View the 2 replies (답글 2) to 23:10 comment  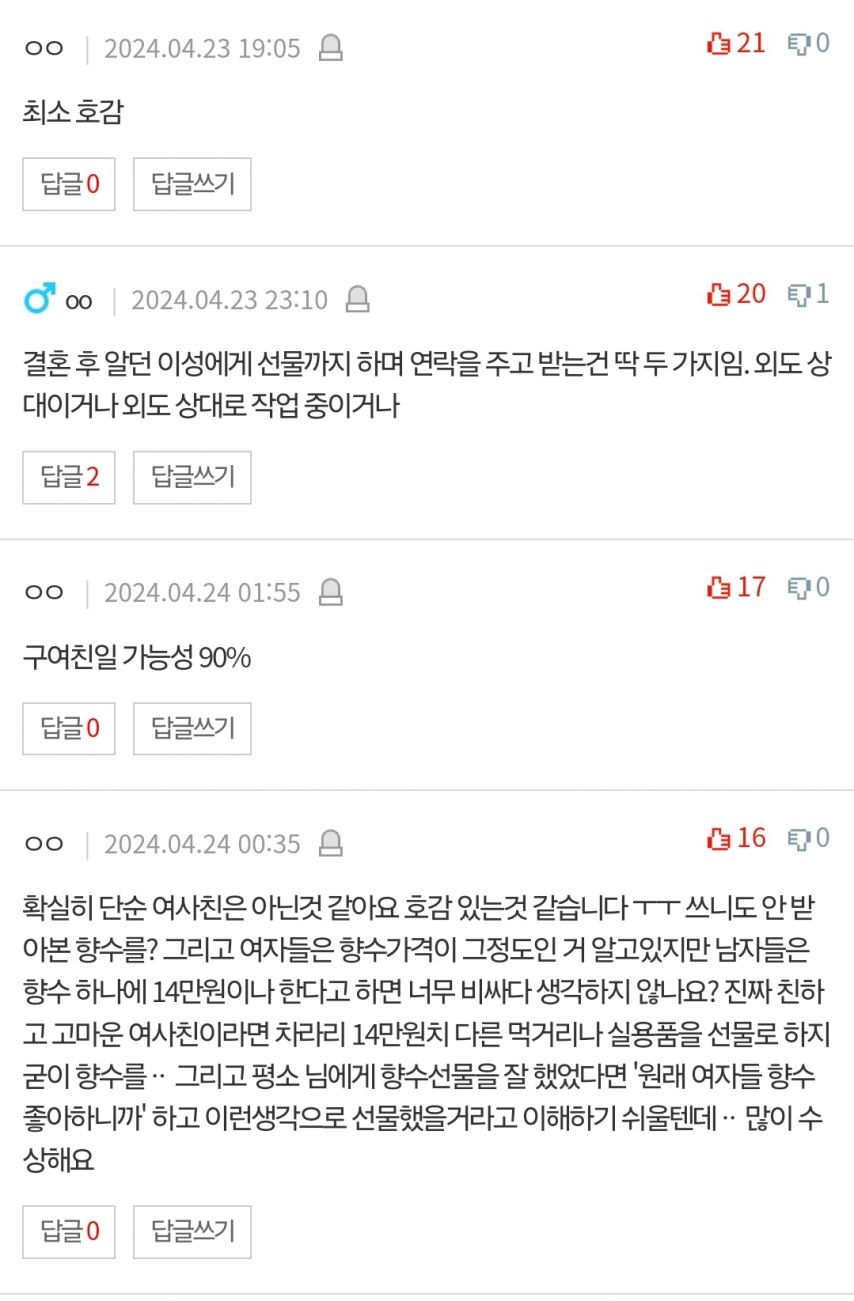point(69,477)
